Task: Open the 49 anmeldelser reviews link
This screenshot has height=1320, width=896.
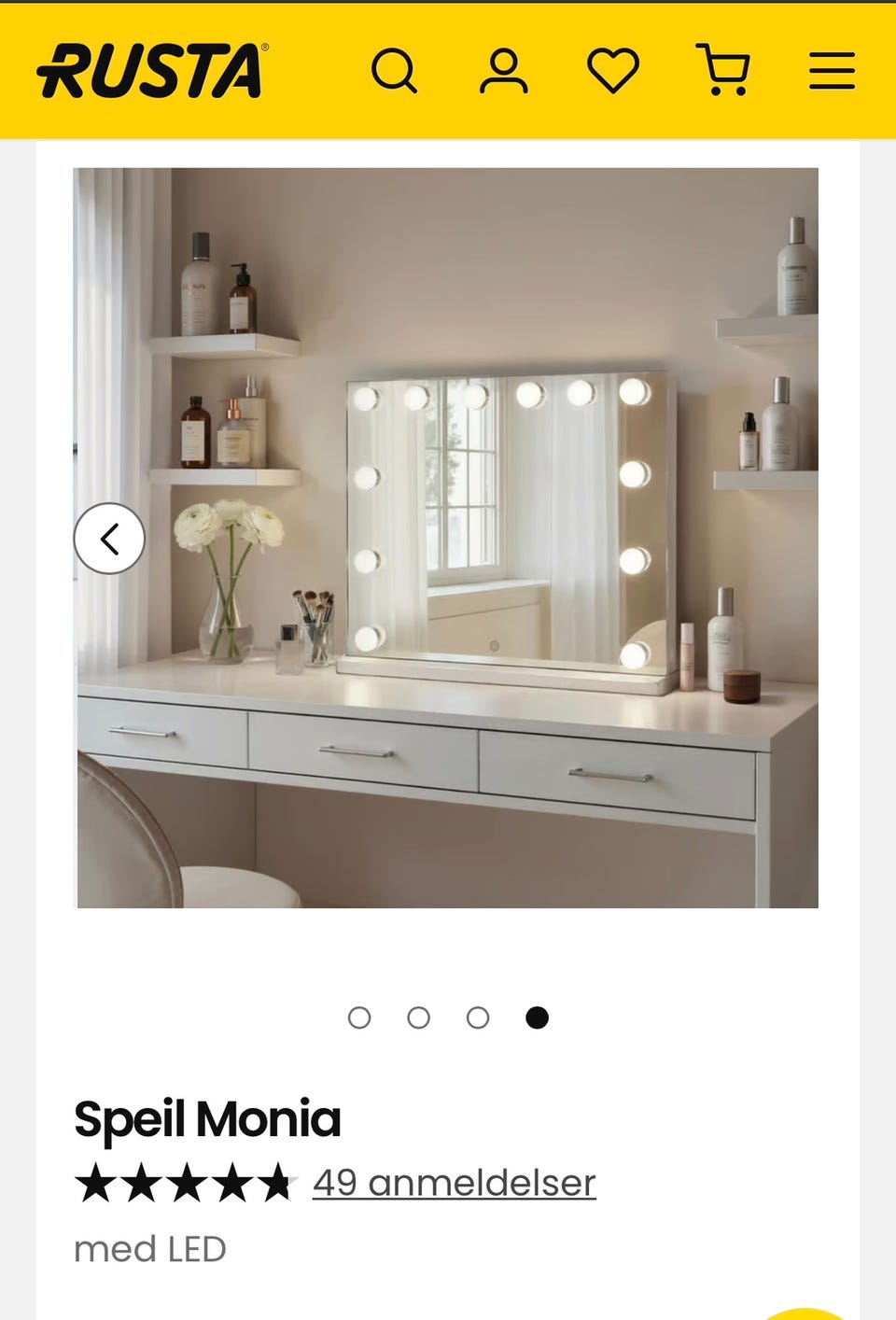Action: click(454, 1182)
